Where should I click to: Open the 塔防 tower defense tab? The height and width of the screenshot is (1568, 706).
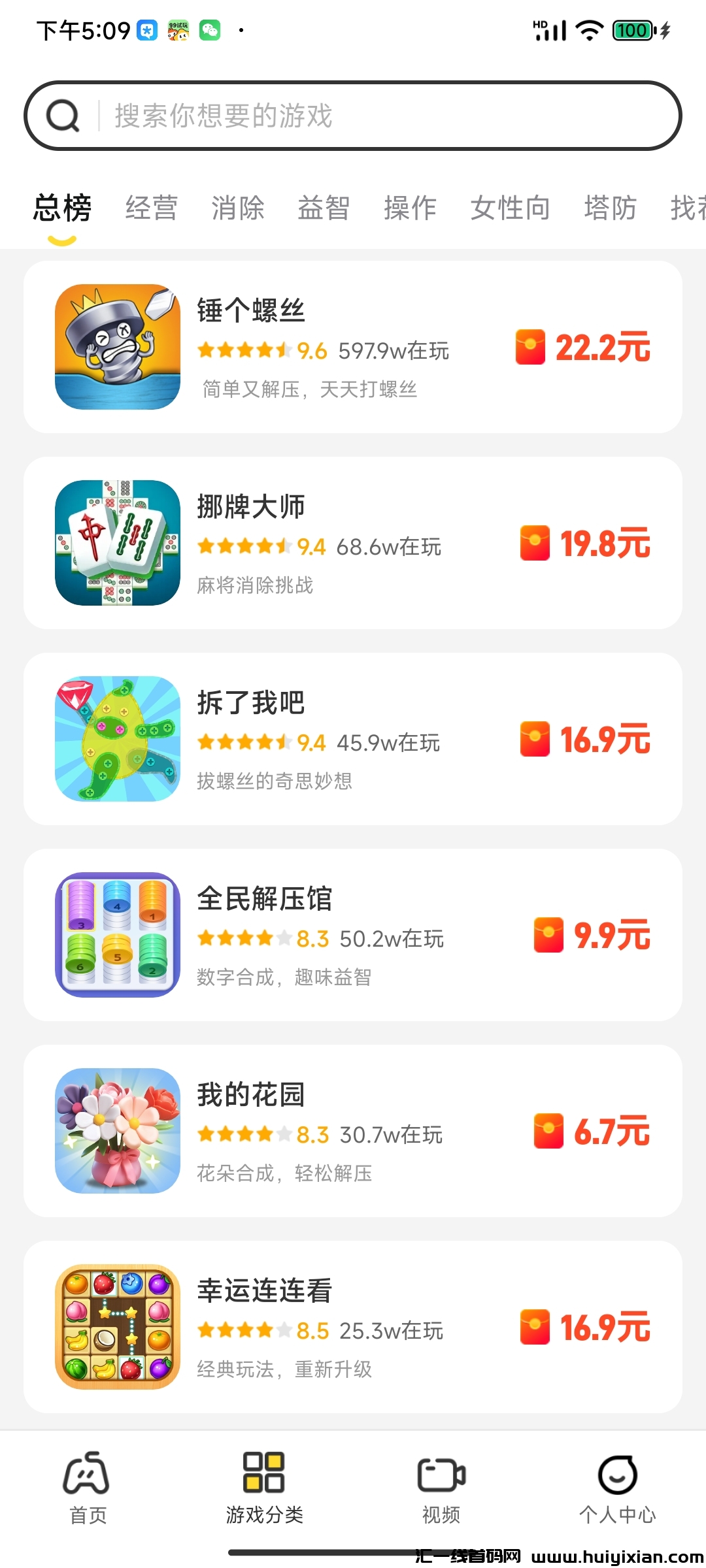coord(611,208)
